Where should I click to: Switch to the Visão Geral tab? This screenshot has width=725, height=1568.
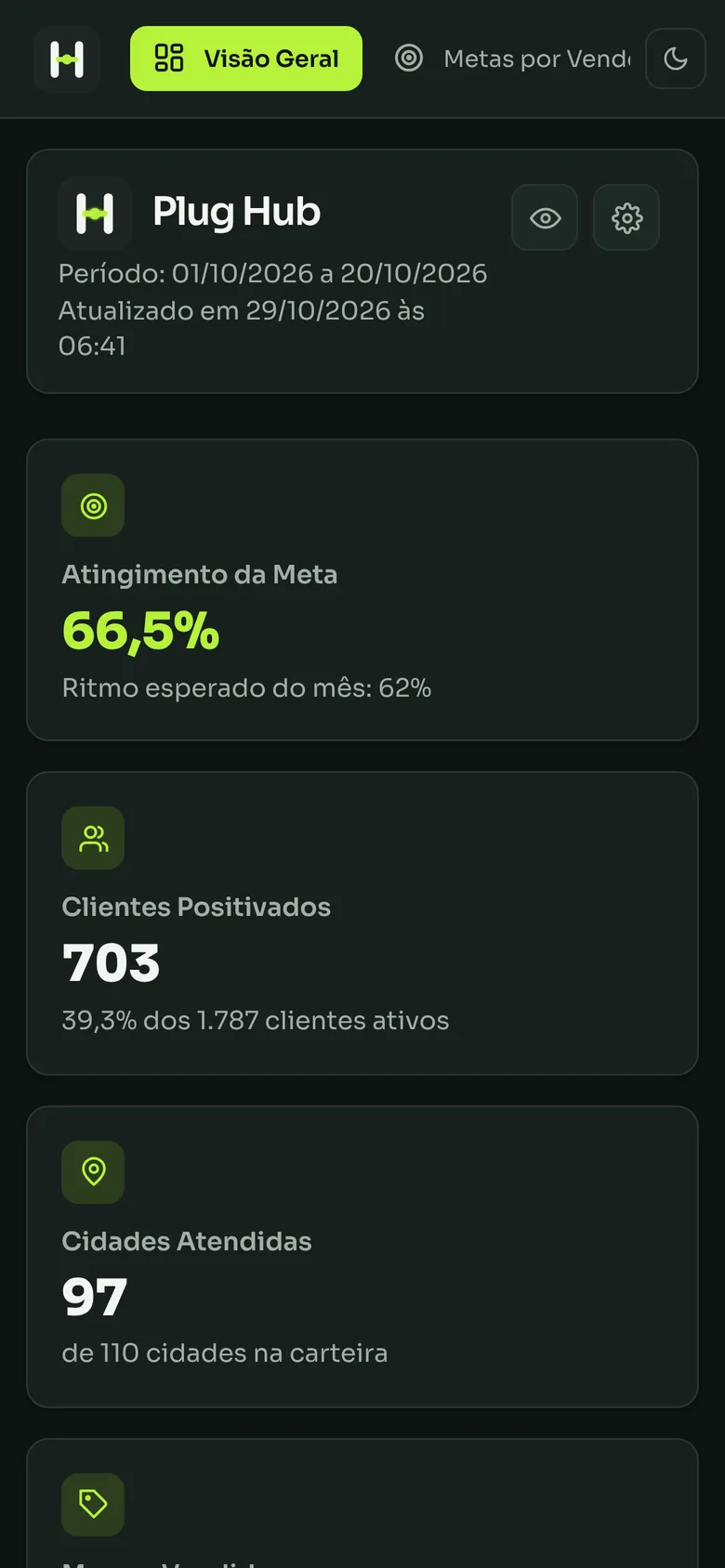click(246, 59)
